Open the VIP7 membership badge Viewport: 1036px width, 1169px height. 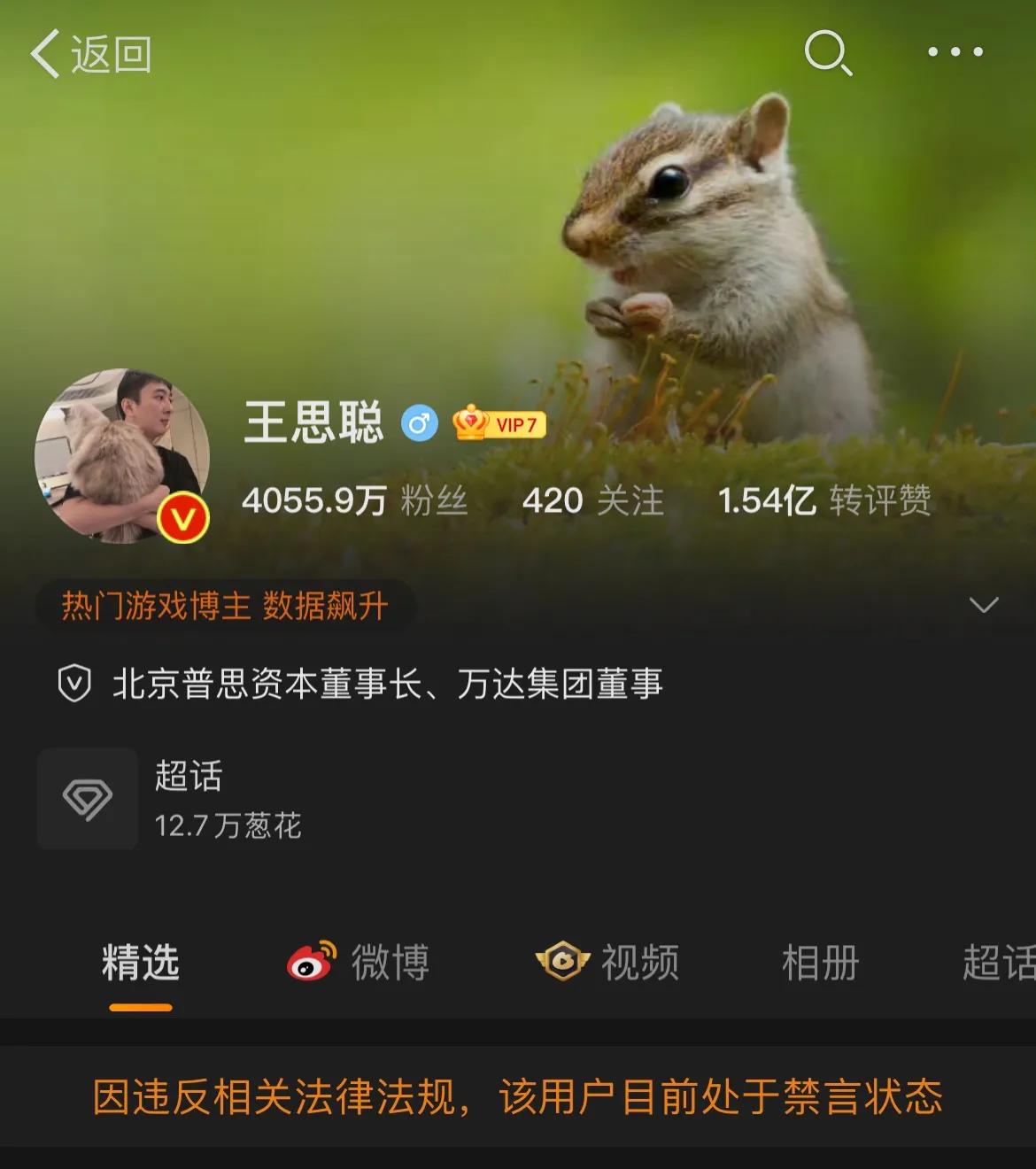click(499, 424)
